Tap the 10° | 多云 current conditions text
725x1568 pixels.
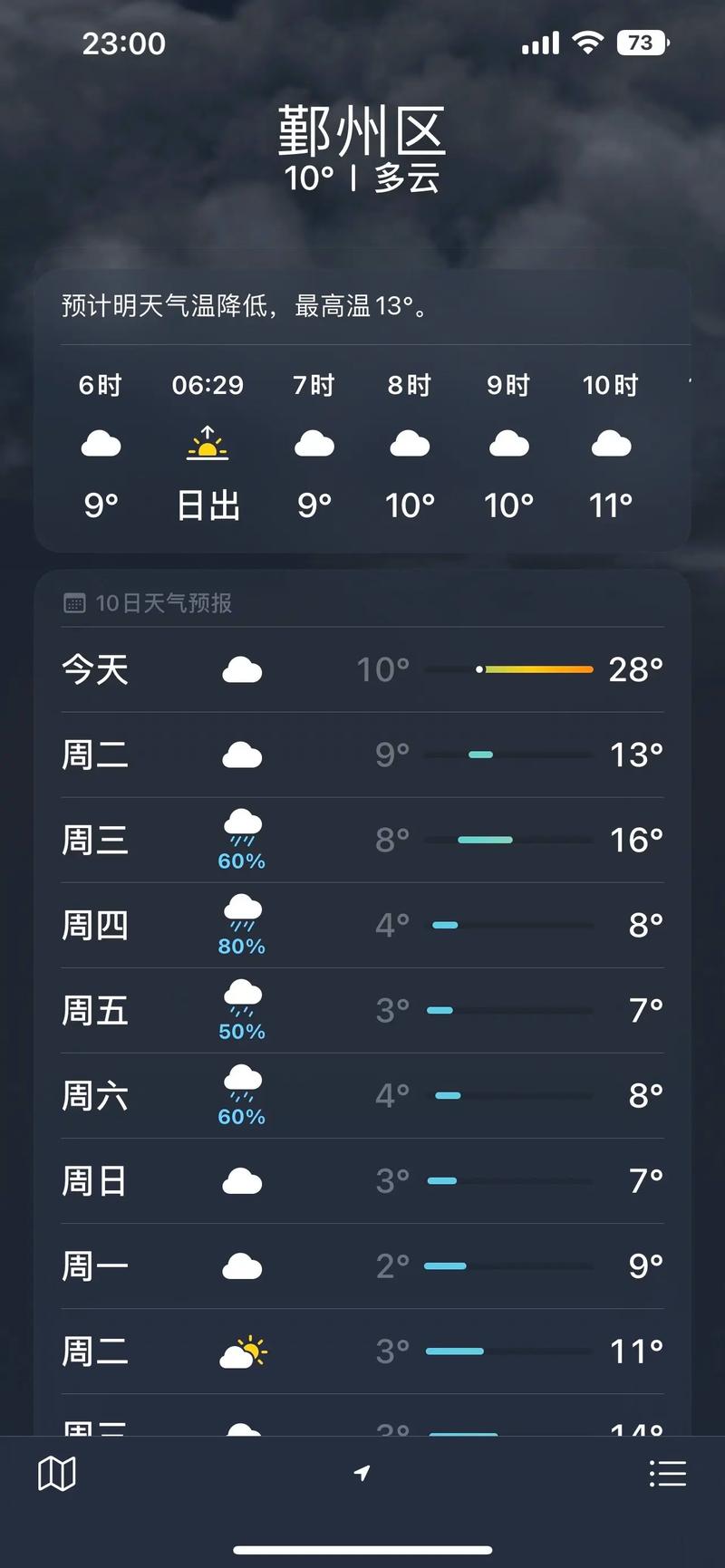pyautogui.click(x=362, y=178)
